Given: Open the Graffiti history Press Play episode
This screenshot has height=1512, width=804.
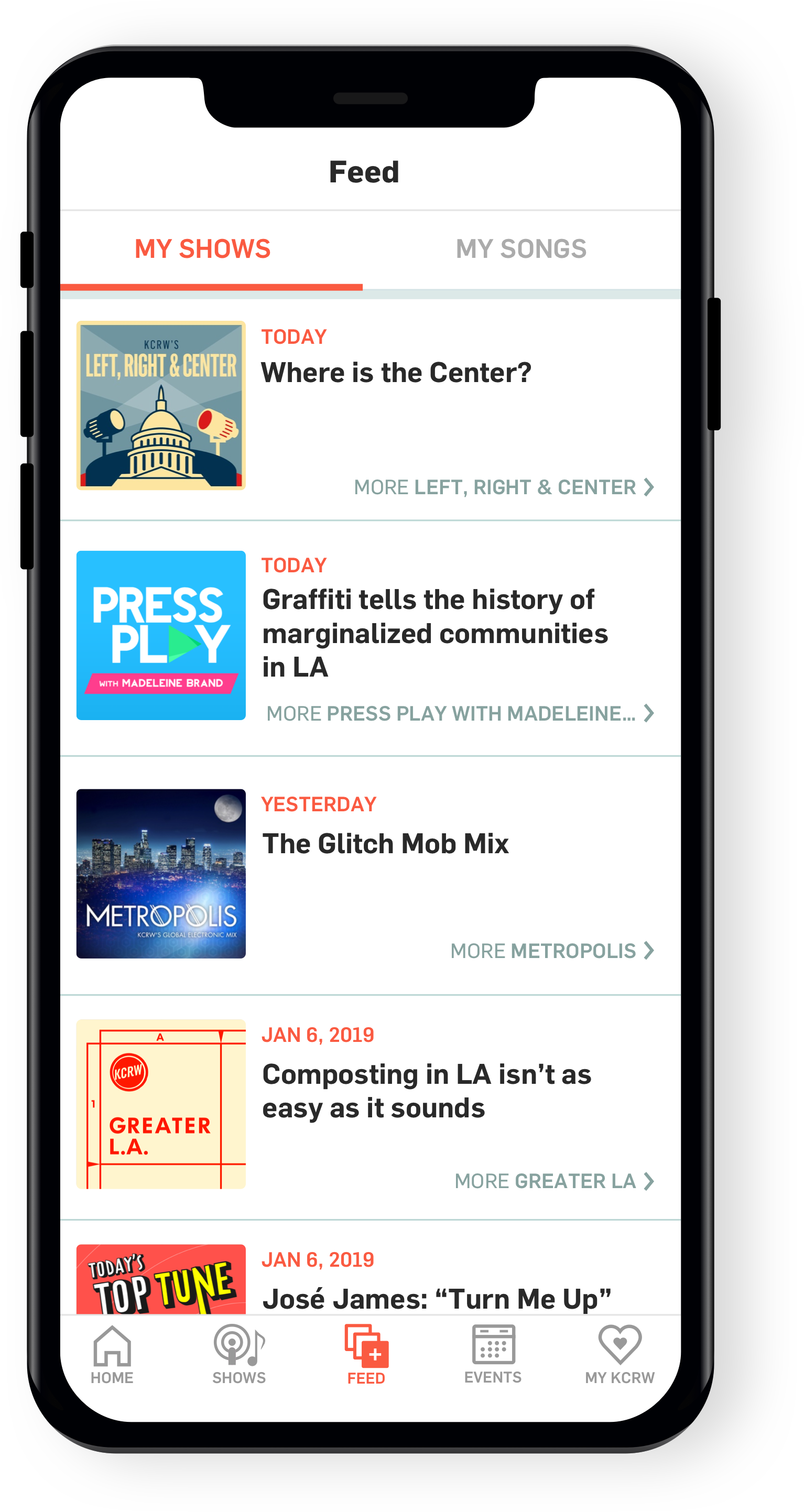Looking at the screenshot, I should click(x=434, y=633).
